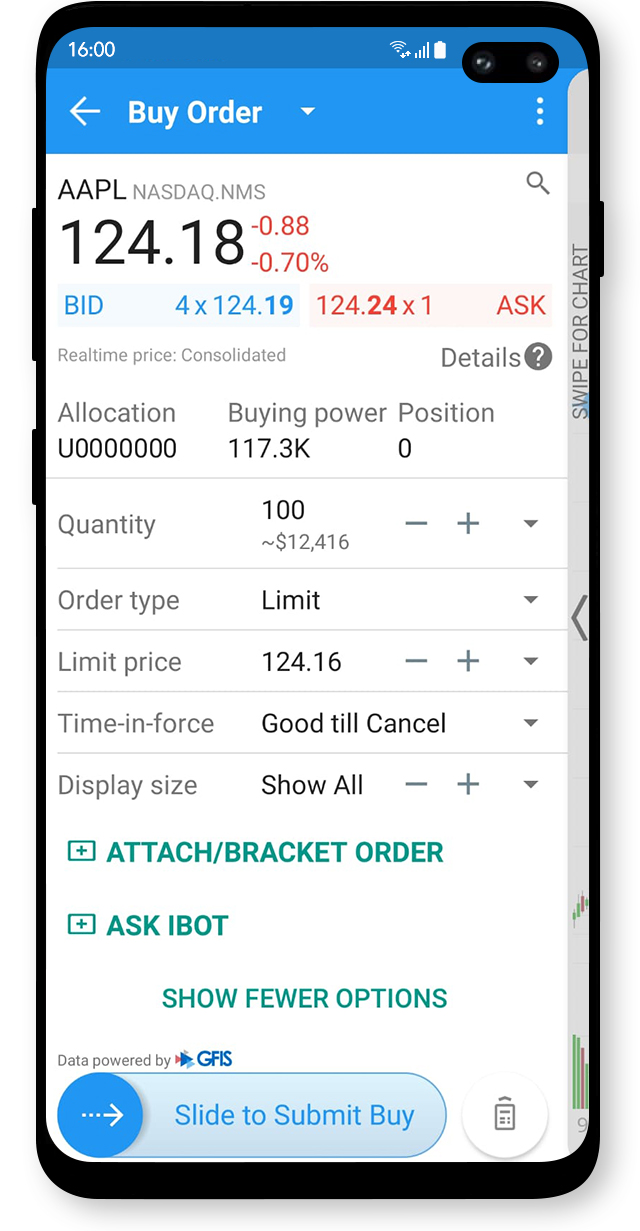Open the Details help link
The height and width of the screenshot is (1231, 640).
[497, 357]
